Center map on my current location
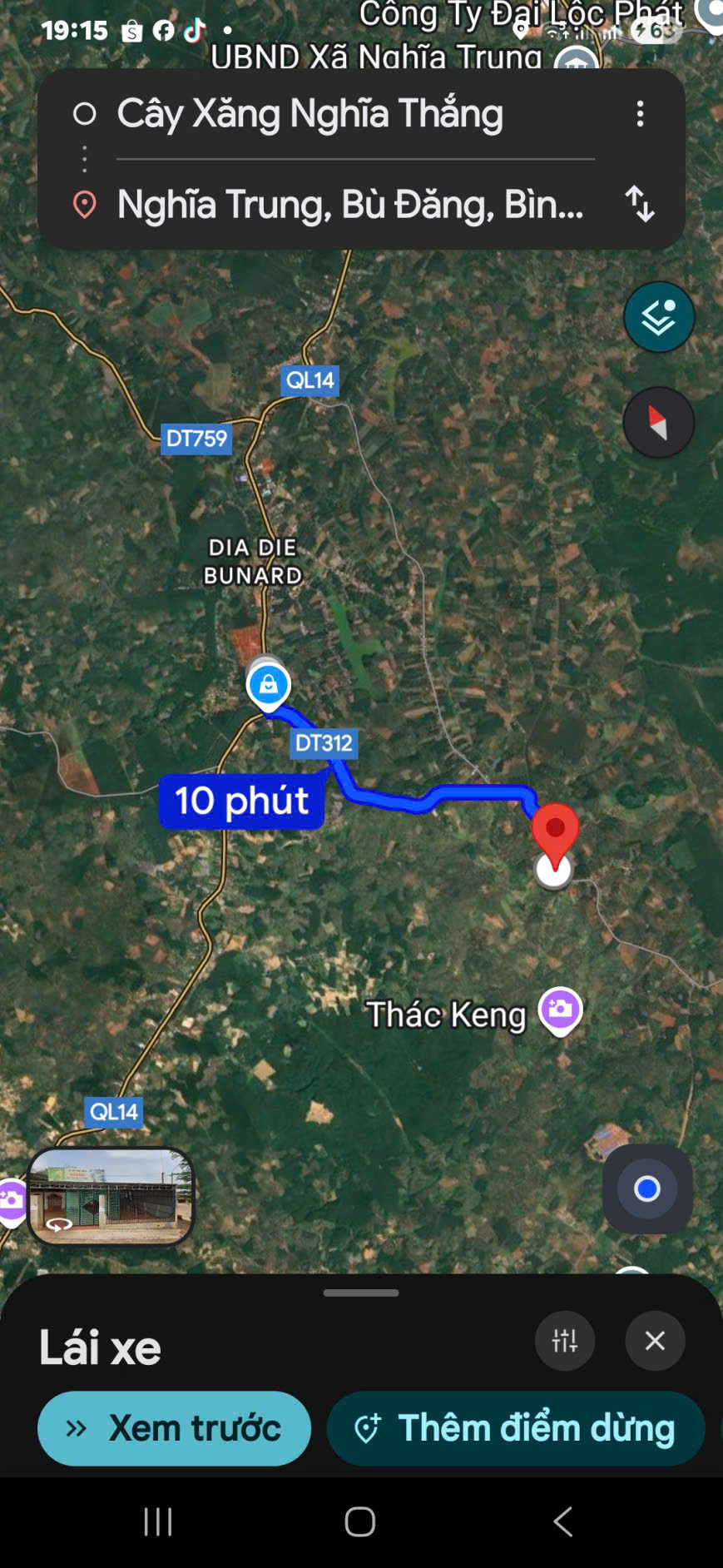 647,1189
